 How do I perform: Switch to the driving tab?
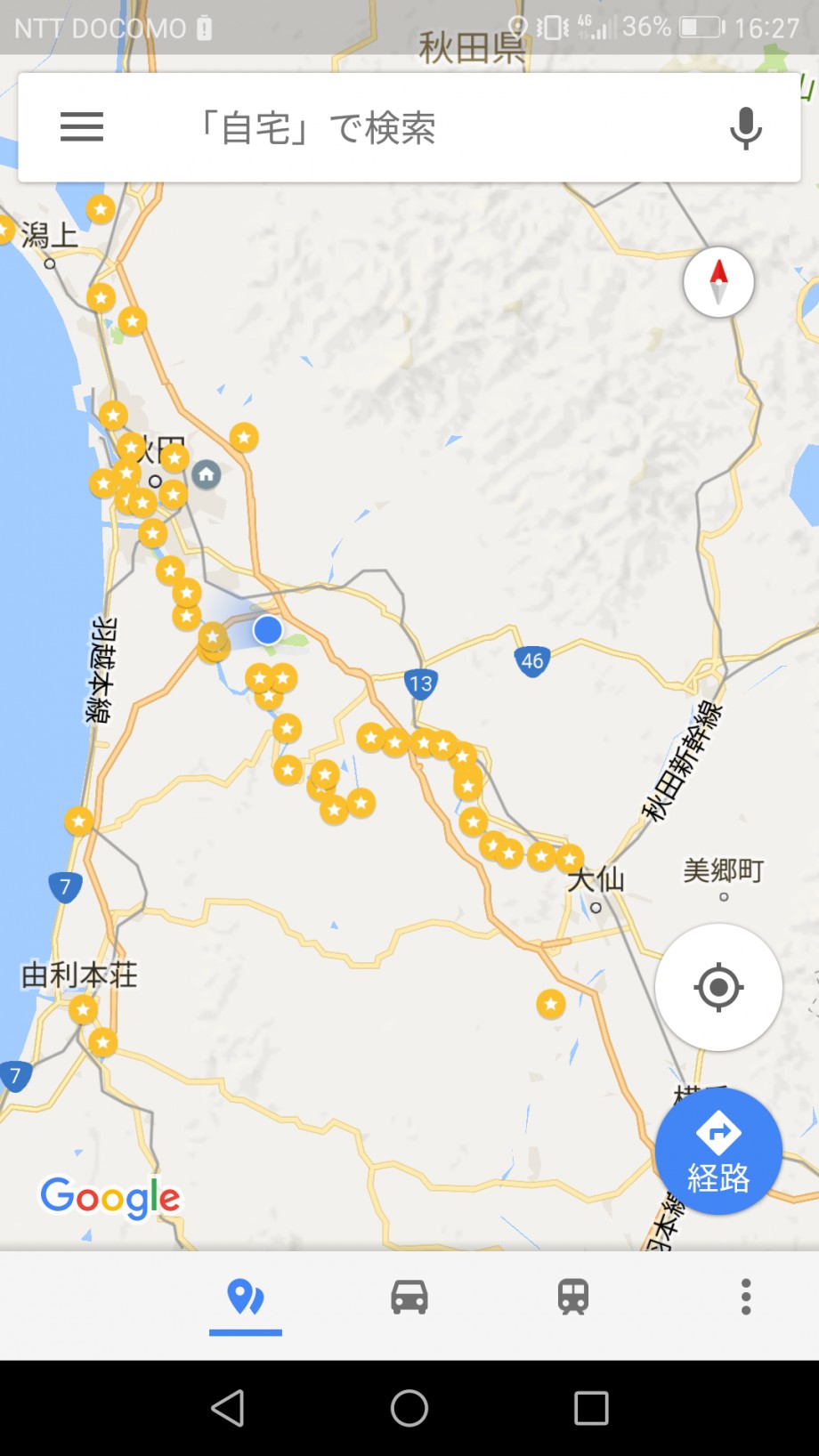409,1298
